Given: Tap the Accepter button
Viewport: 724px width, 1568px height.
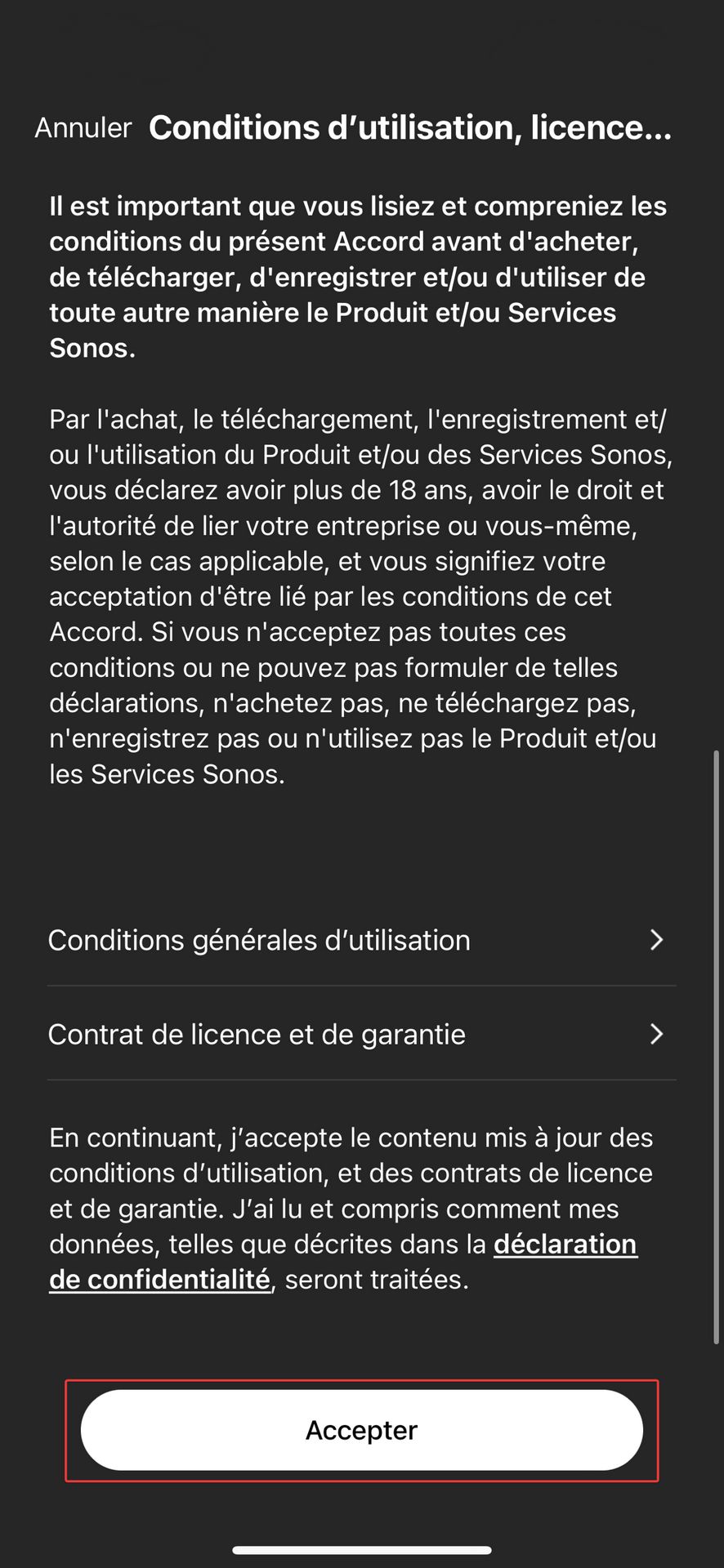Looking at the screenshot, I should [x=362, y=1430].
